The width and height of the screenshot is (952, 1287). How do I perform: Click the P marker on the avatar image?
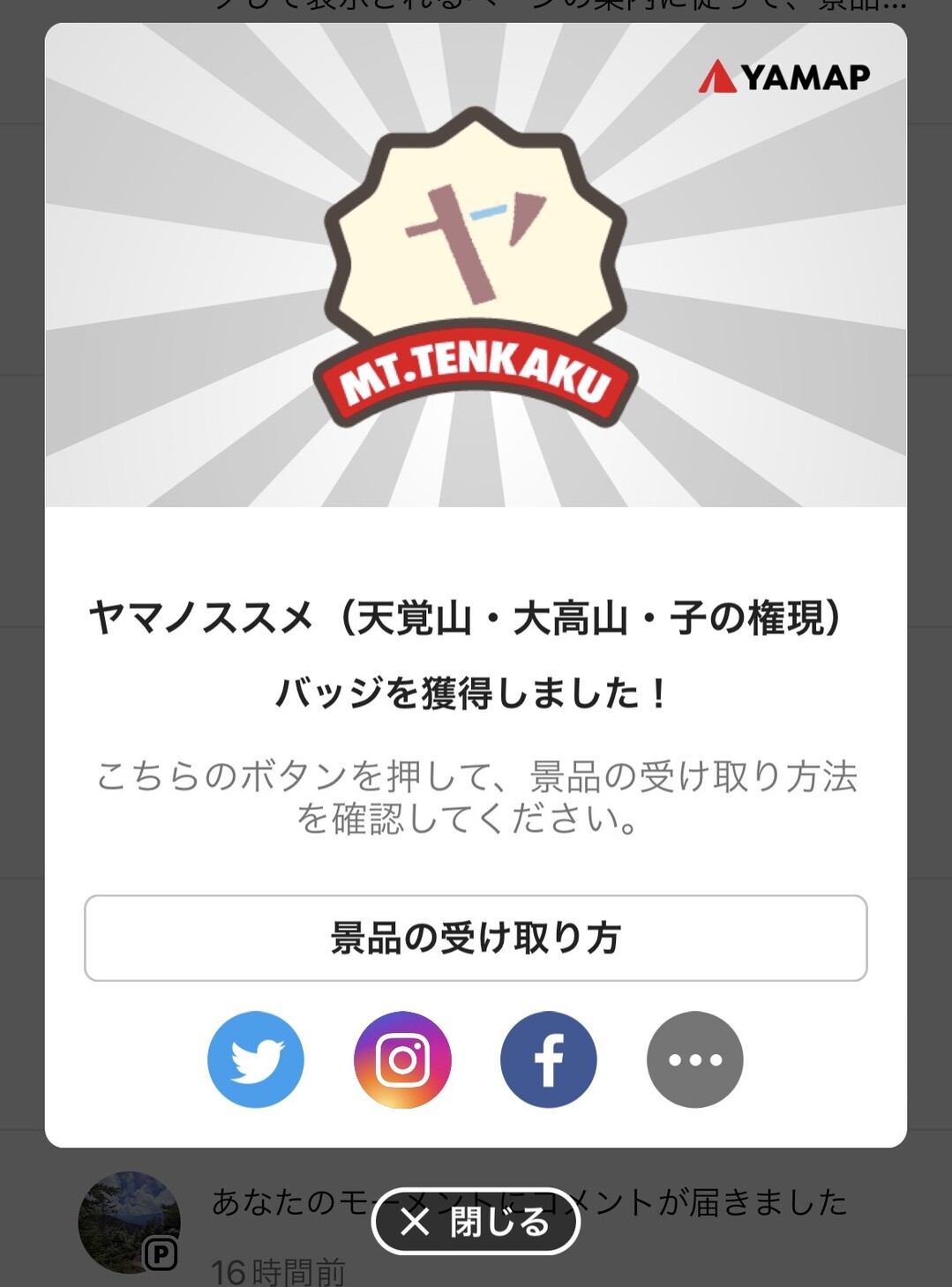161,1250
